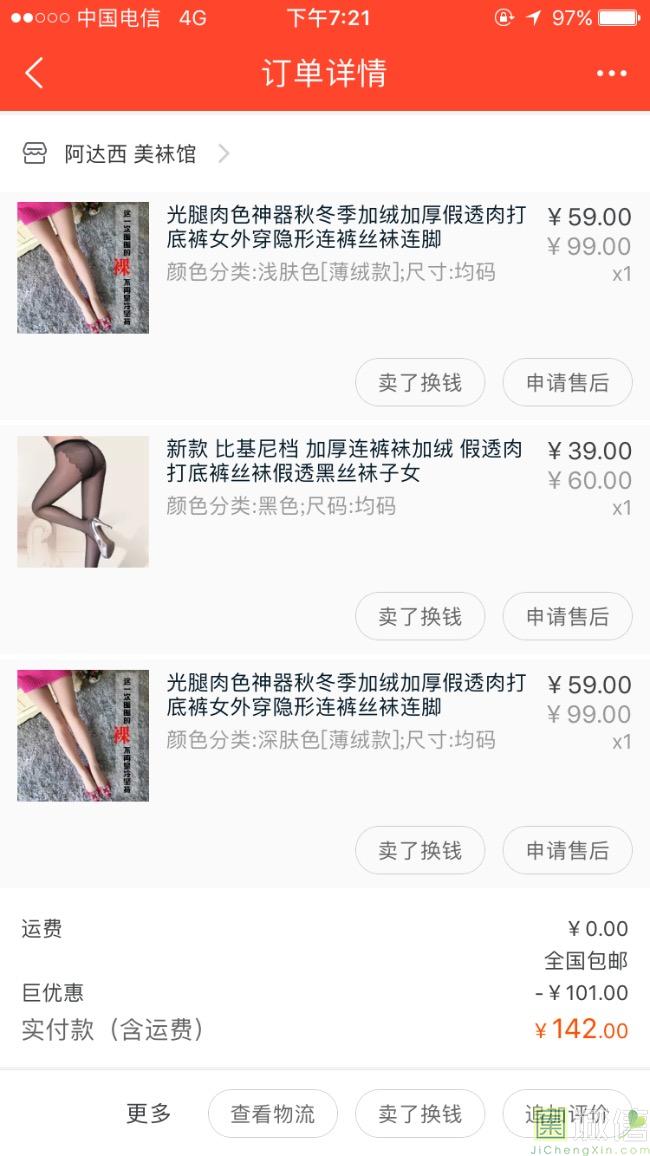
Task: View logistics with 查看物流
Action: point(273,1114)
